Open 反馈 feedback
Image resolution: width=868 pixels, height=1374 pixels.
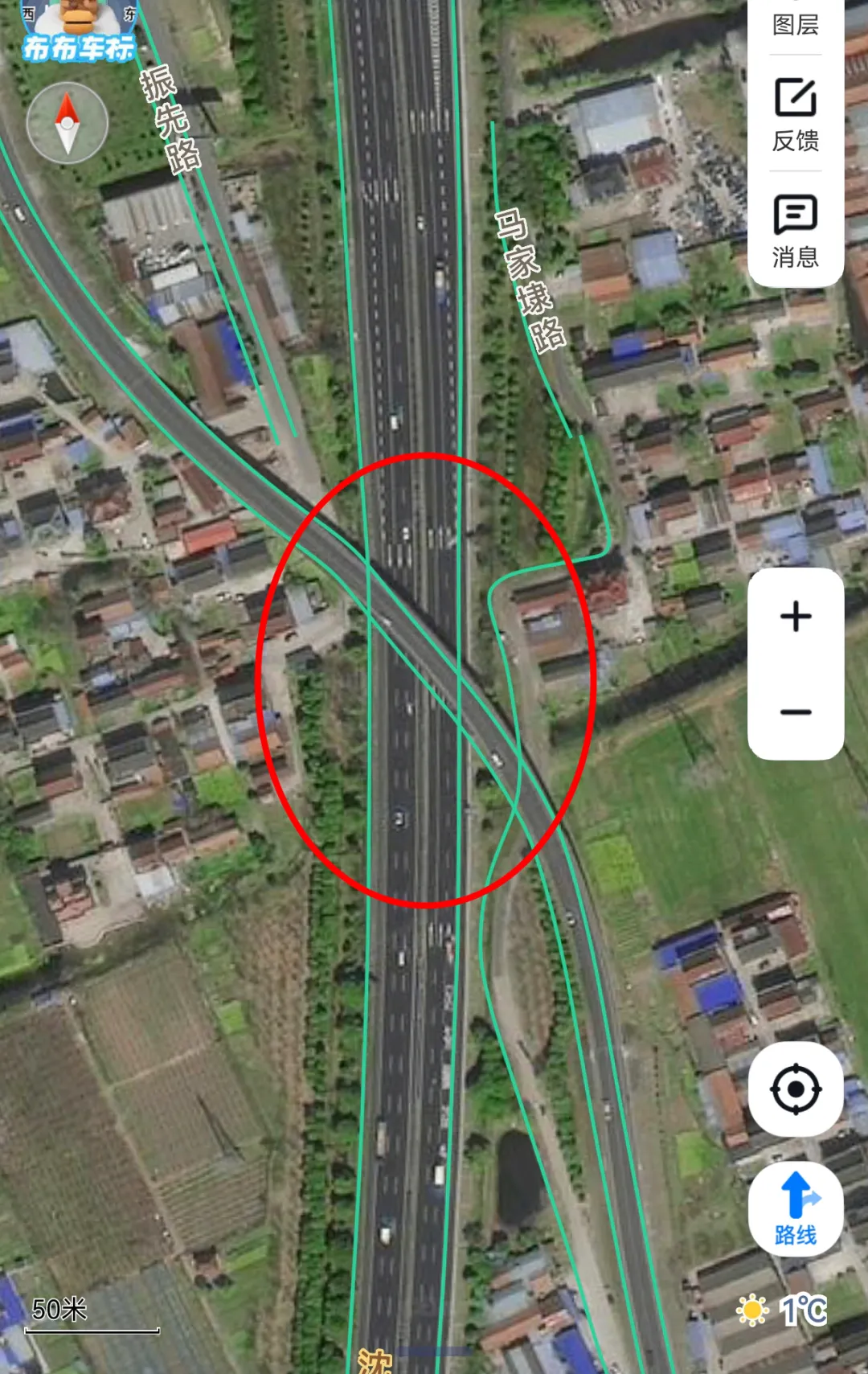coord(795,114)
